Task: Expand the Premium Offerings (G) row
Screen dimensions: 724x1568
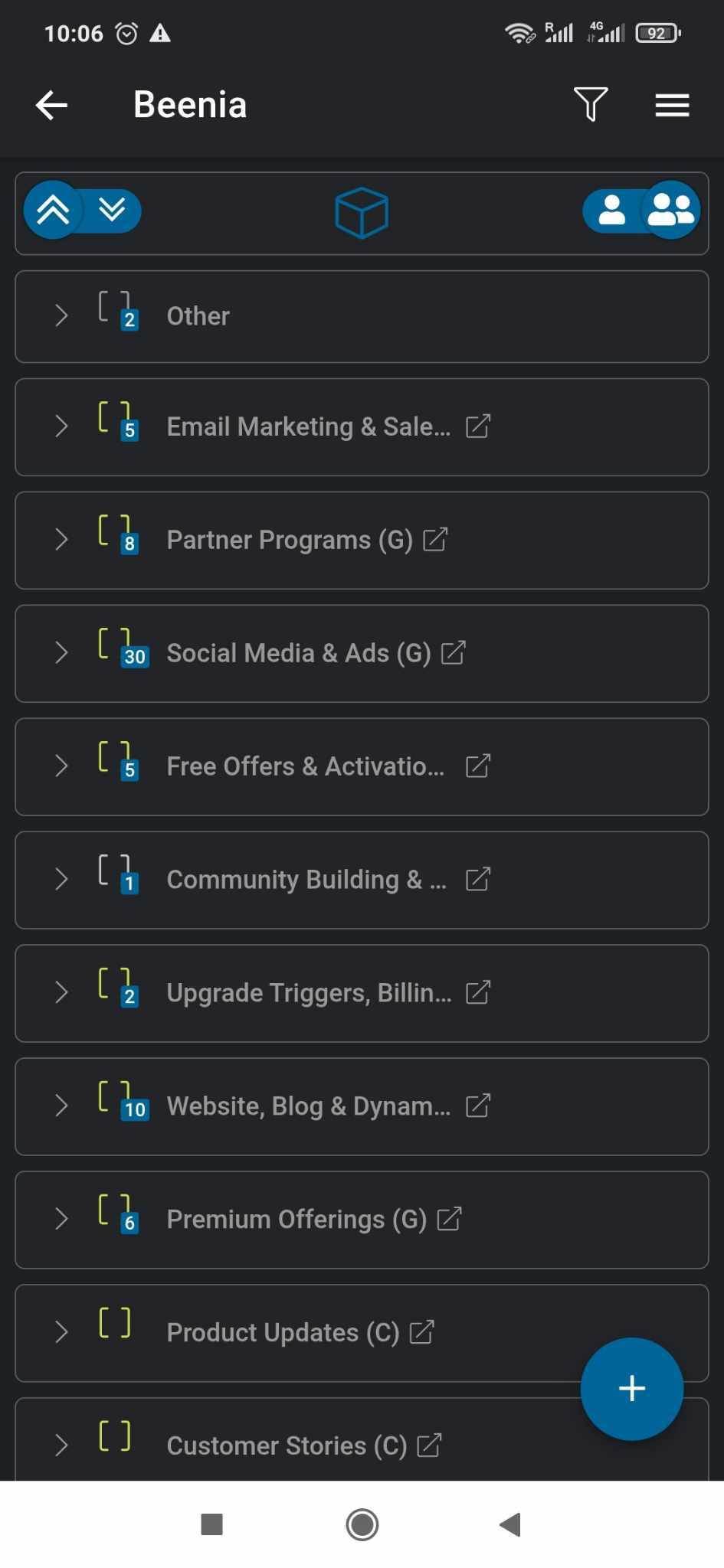Action: [62, 1220]
